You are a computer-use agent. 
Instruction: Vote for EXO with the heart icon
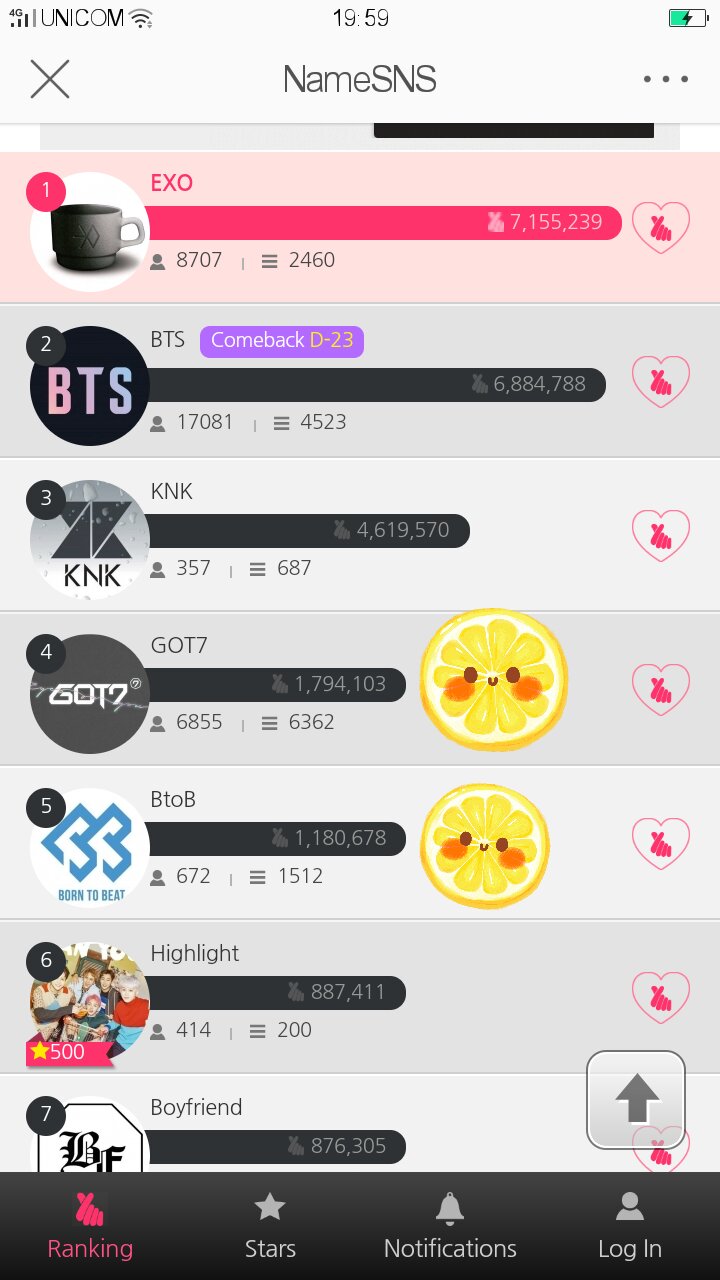click(x=661, y=228)
